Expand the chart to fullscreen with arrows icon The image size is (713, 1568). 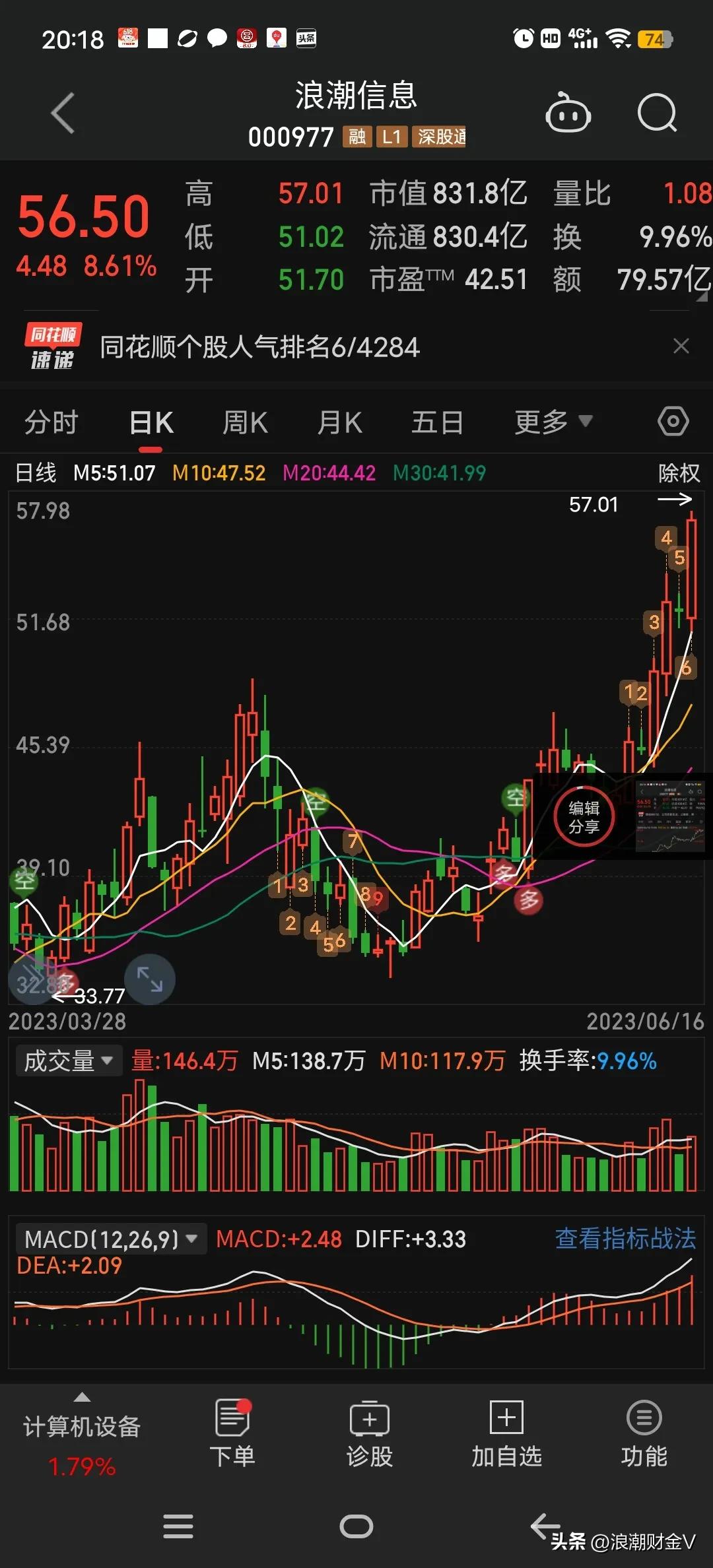pos(150,981)
